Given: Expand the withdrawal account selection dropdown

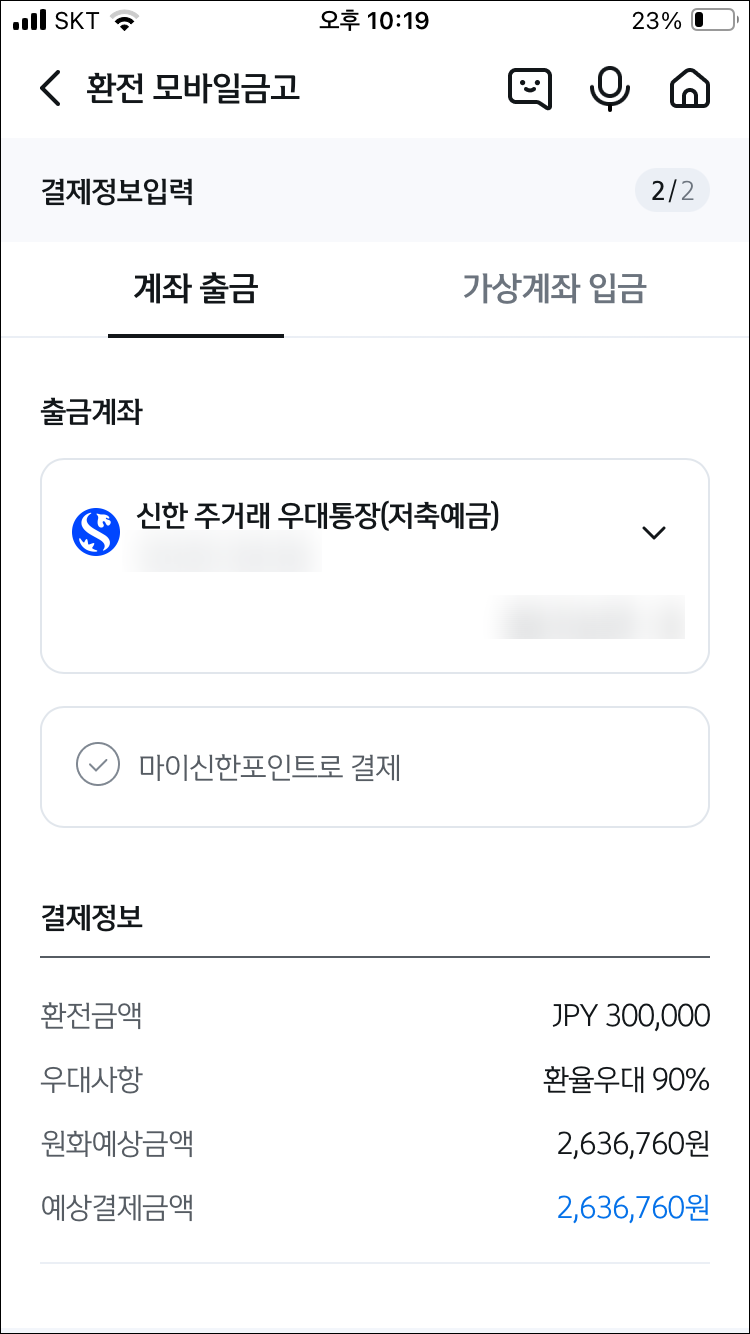Looking at the screenshot, I should [654, 532].
